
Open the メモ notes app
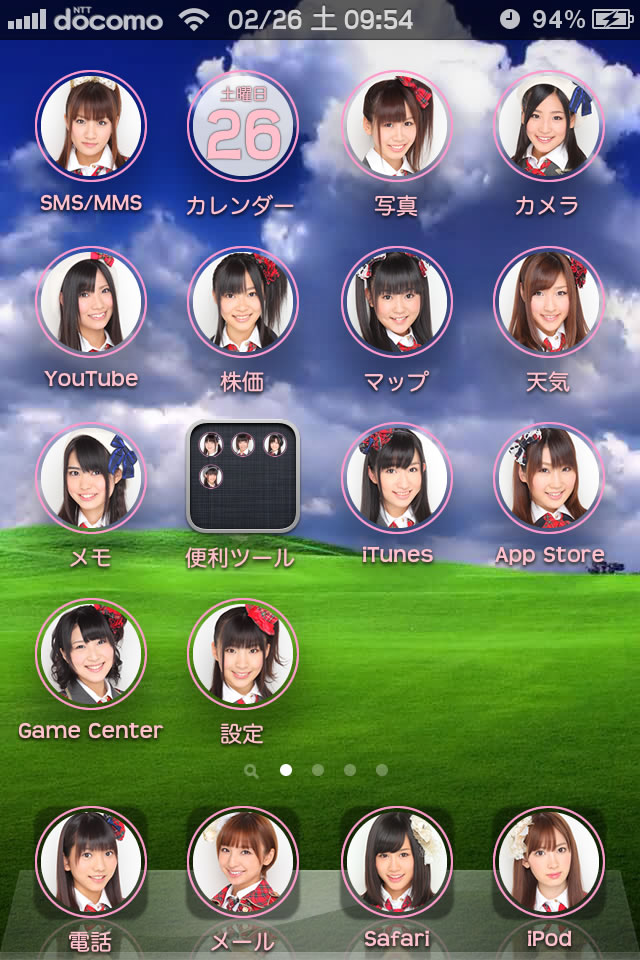pos(91,478)
